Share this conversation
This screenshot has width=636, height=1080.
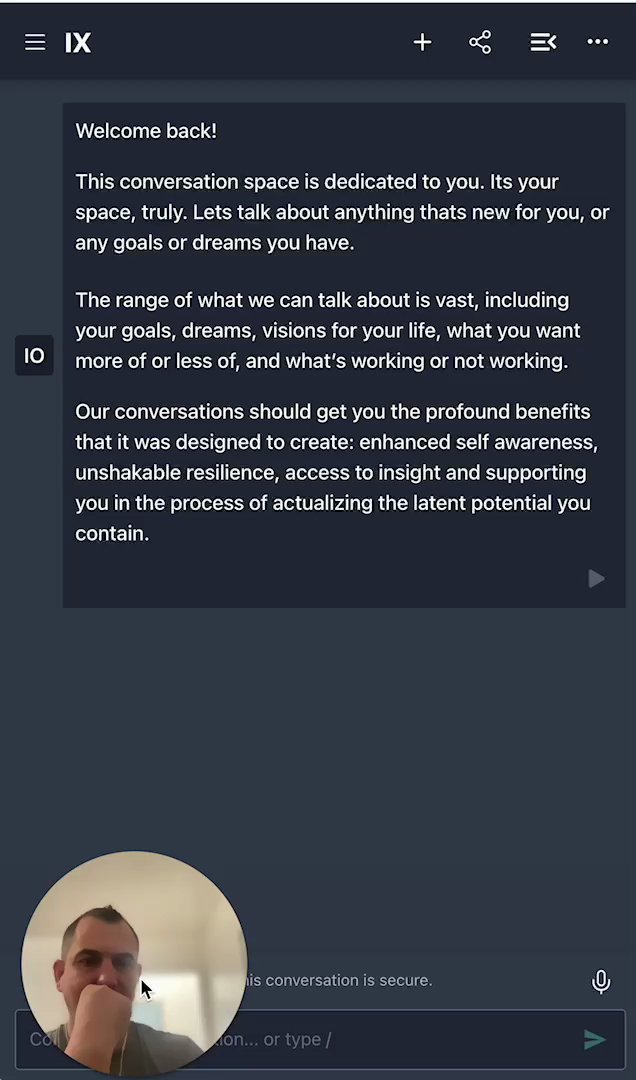pos(480,42)
